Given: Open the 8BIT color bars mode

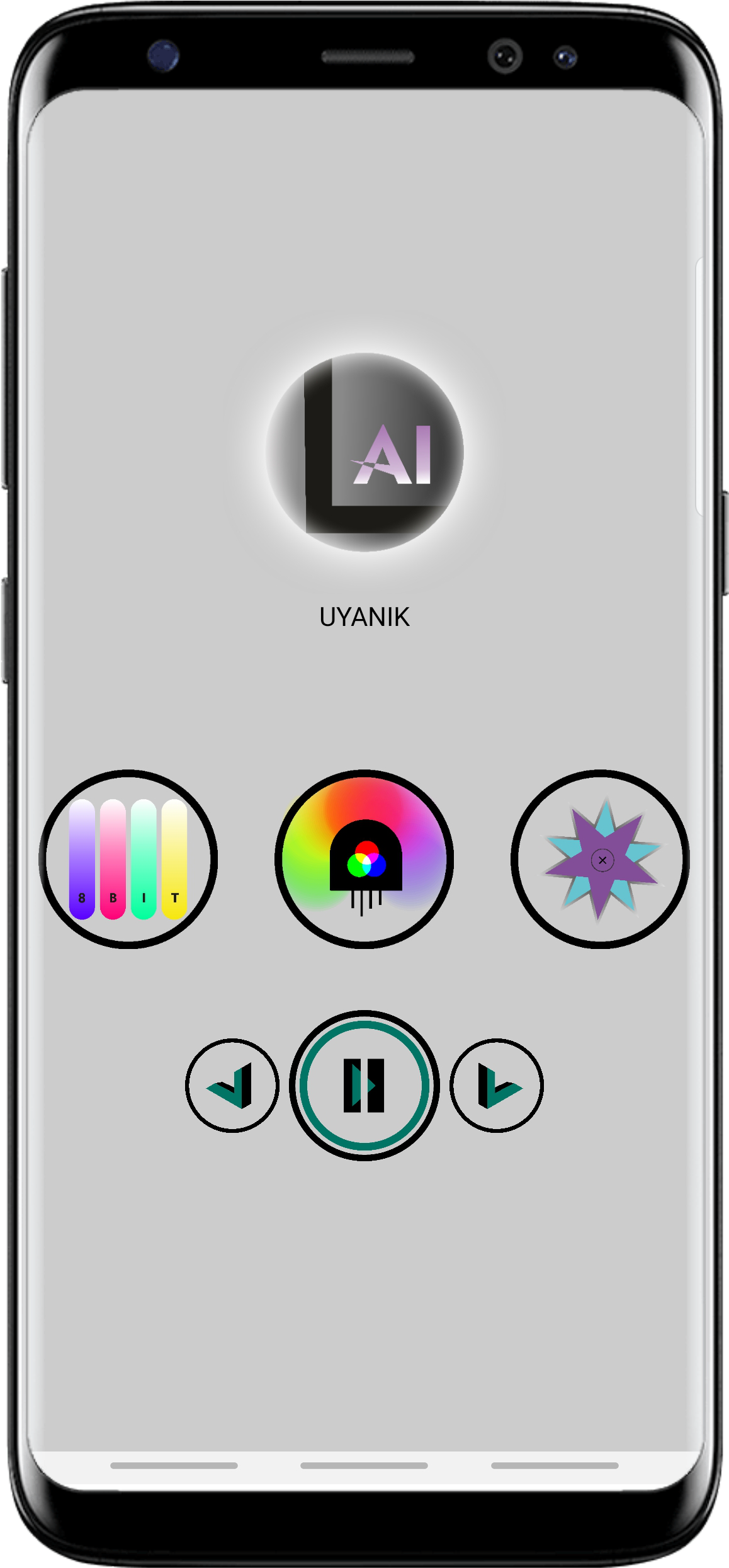Looking at the screenshot, I should click(128, 859).
